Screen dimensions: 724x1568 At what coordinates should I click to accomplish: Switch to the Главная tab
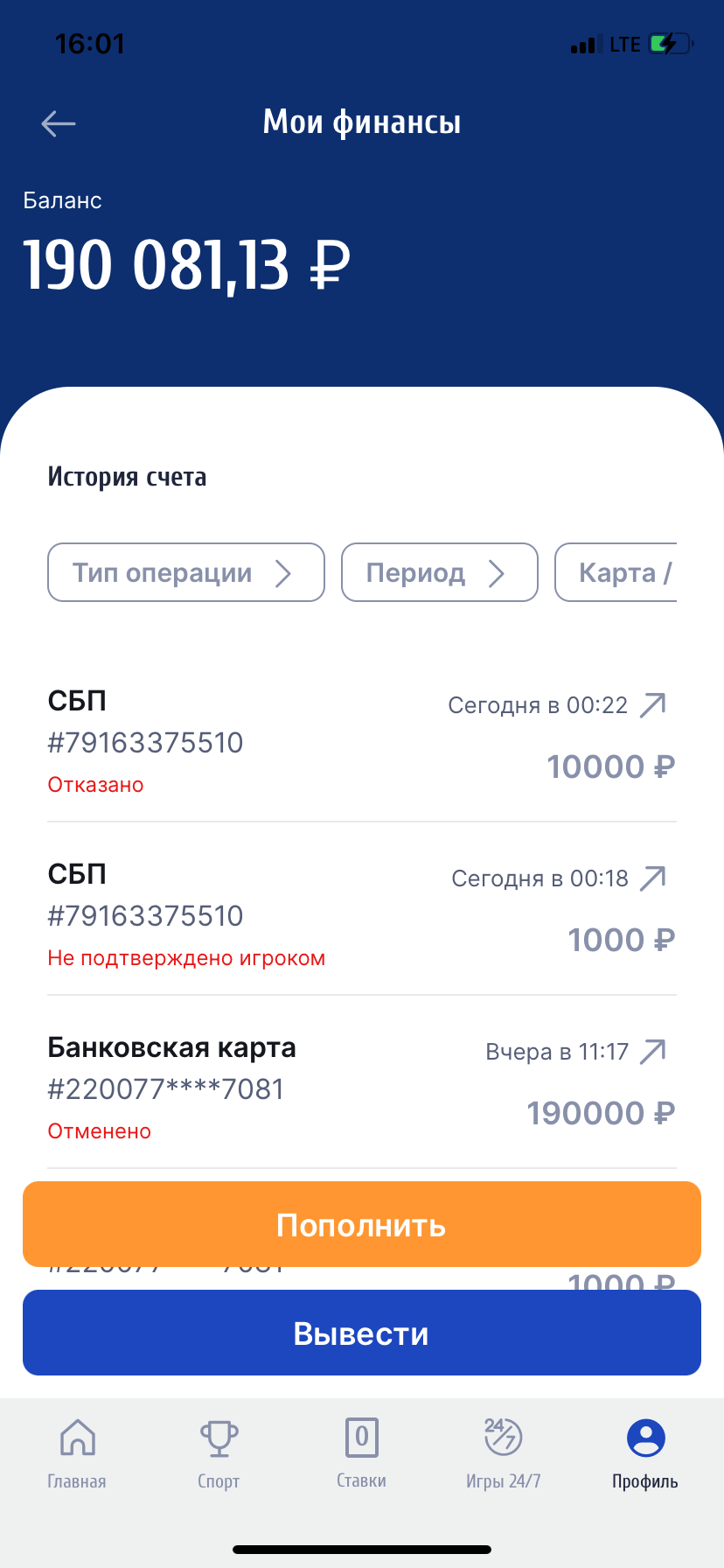pyautogui.click(x=77, y=1453)
